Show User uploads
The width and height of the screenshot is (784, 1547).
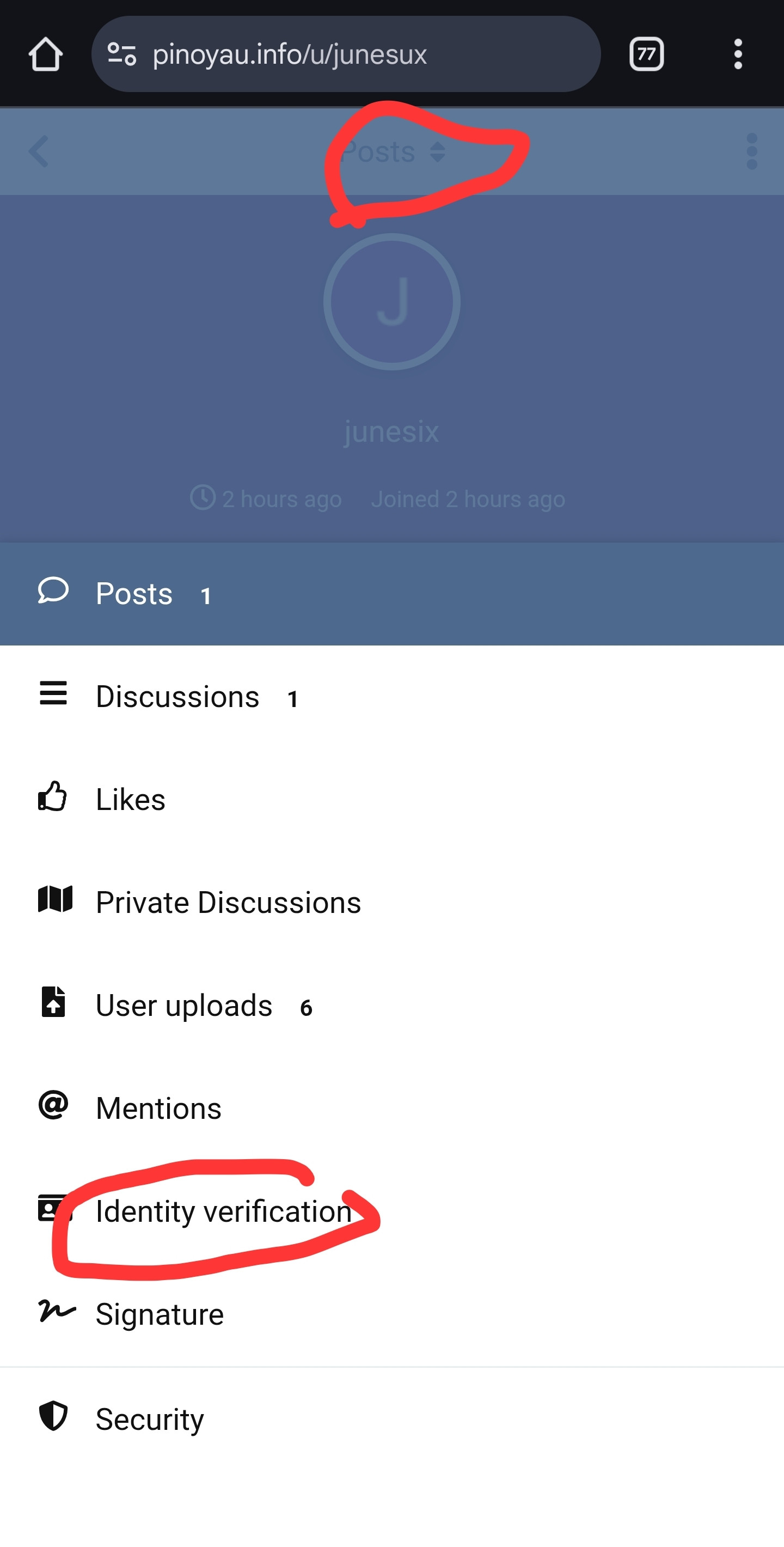pyautogui.click(x=183, y=1006)
